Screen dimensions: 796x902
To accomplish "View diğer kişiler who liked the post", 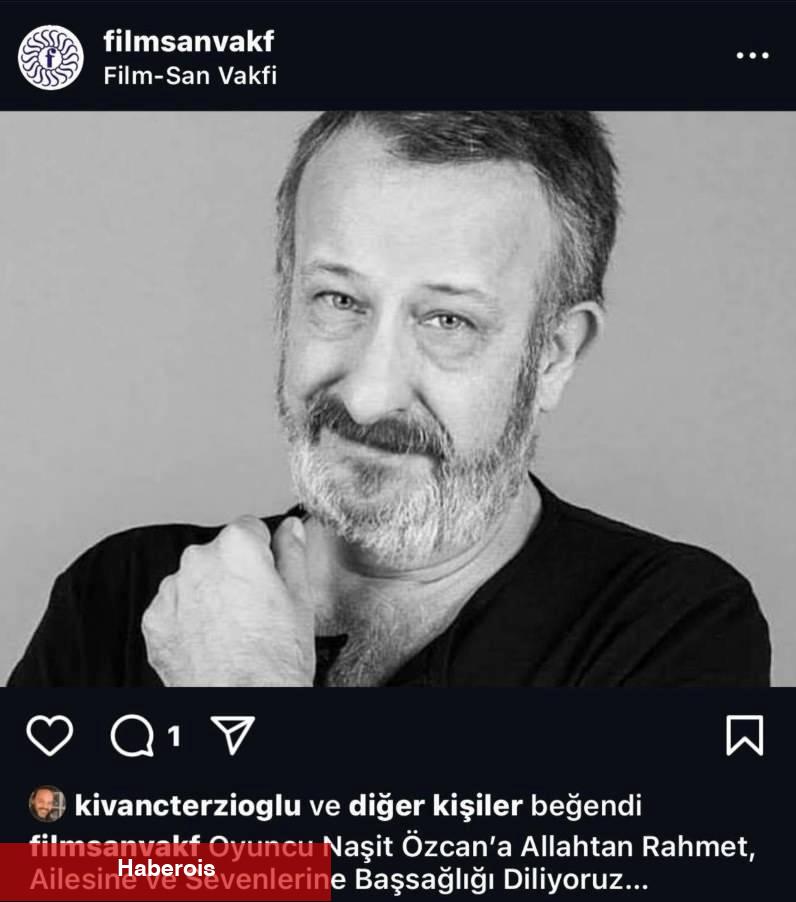I will [435, 804].
